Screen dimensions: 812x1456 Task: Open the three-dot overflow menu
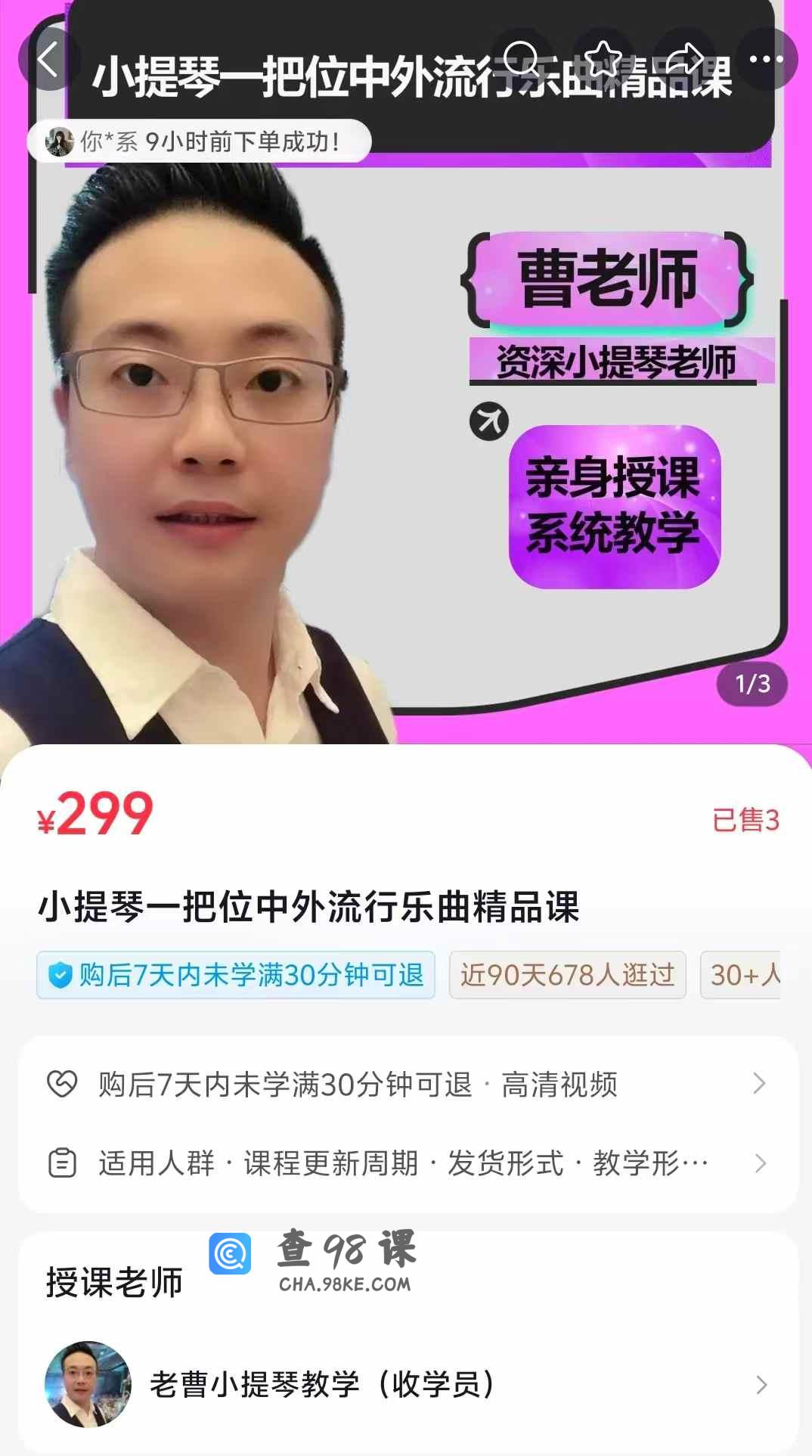[x=766, y=59]
